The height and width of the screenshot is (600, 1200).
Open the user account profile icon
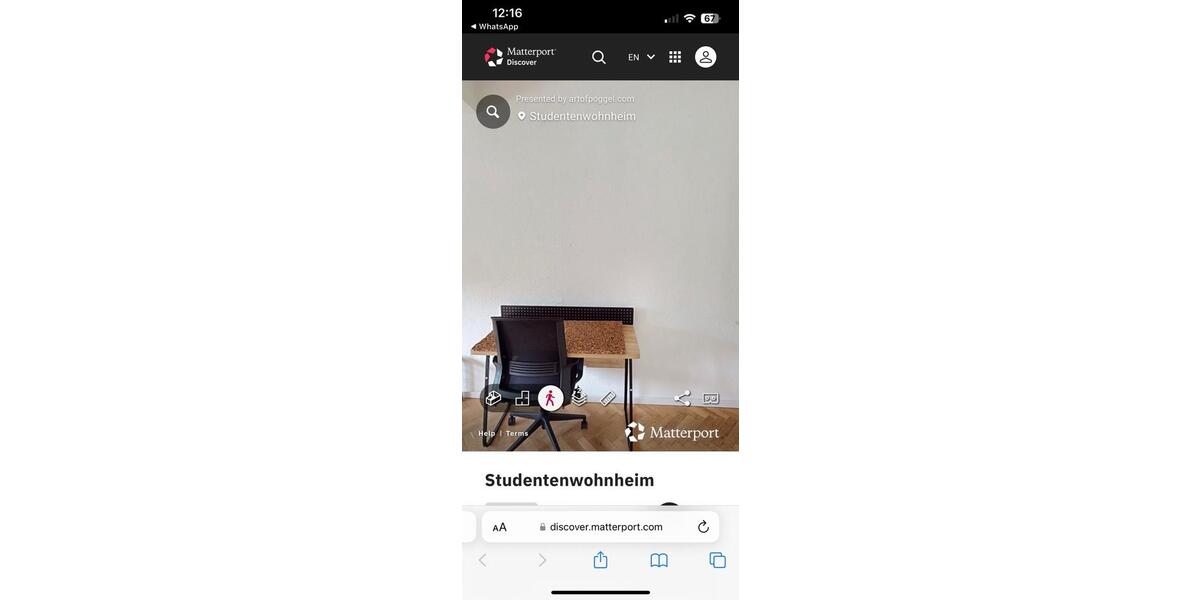click(x=706, y=57)
